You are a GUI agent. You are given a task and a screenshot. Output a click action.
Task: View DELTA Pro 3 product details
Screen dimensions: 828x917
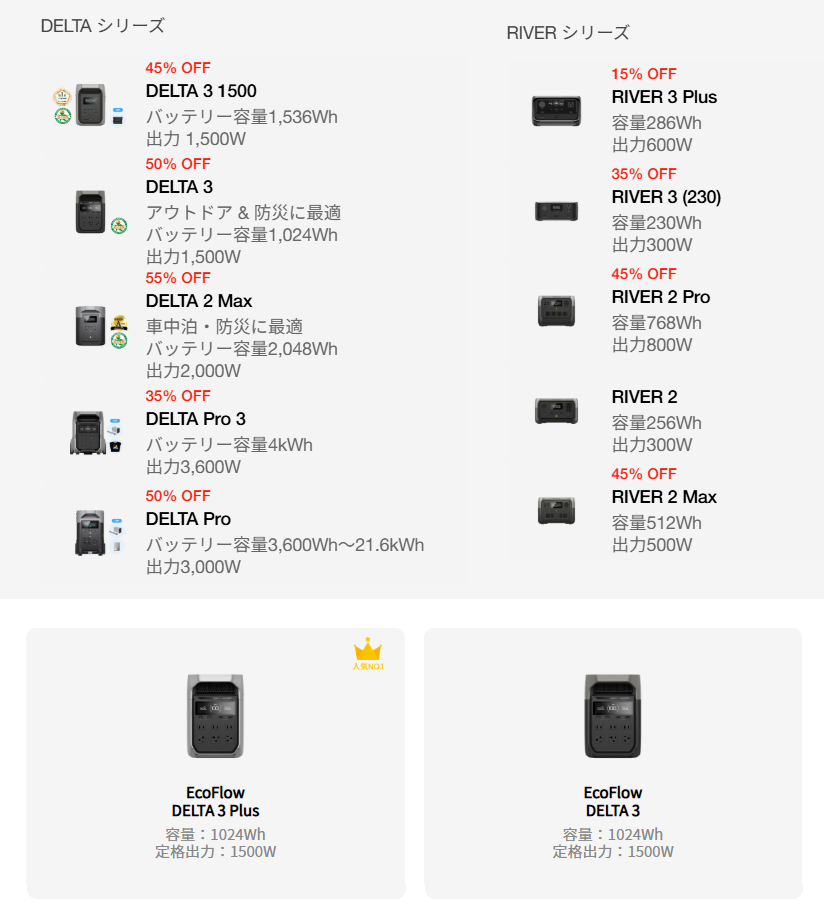(x=195, y=419)
